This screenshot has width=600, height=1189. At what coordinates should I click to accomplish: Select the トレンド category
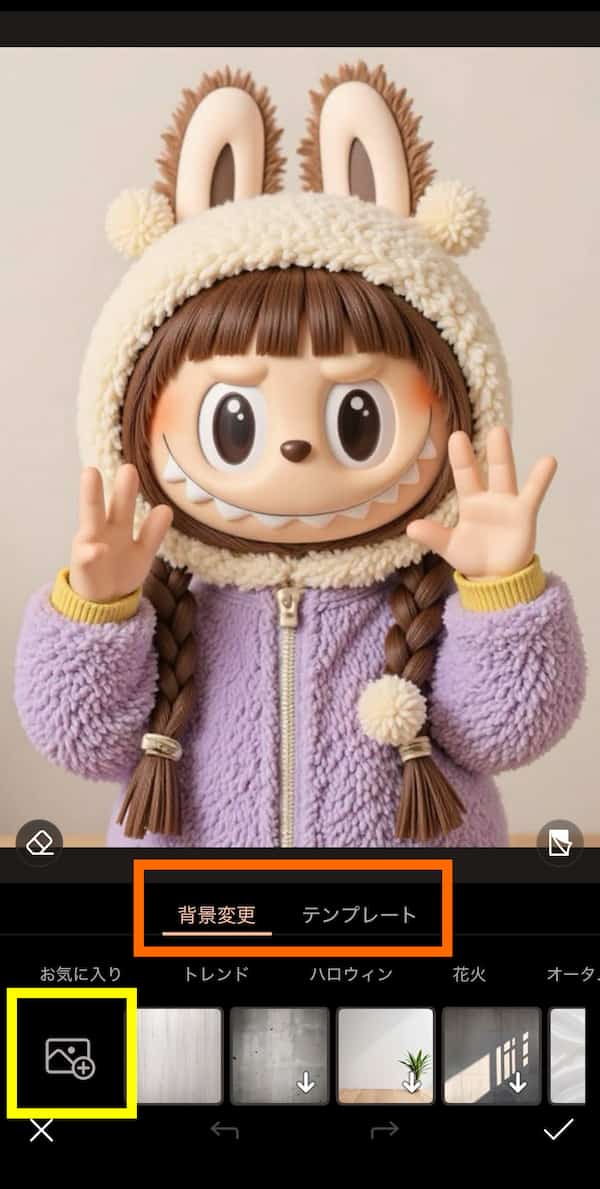(216, 973)
